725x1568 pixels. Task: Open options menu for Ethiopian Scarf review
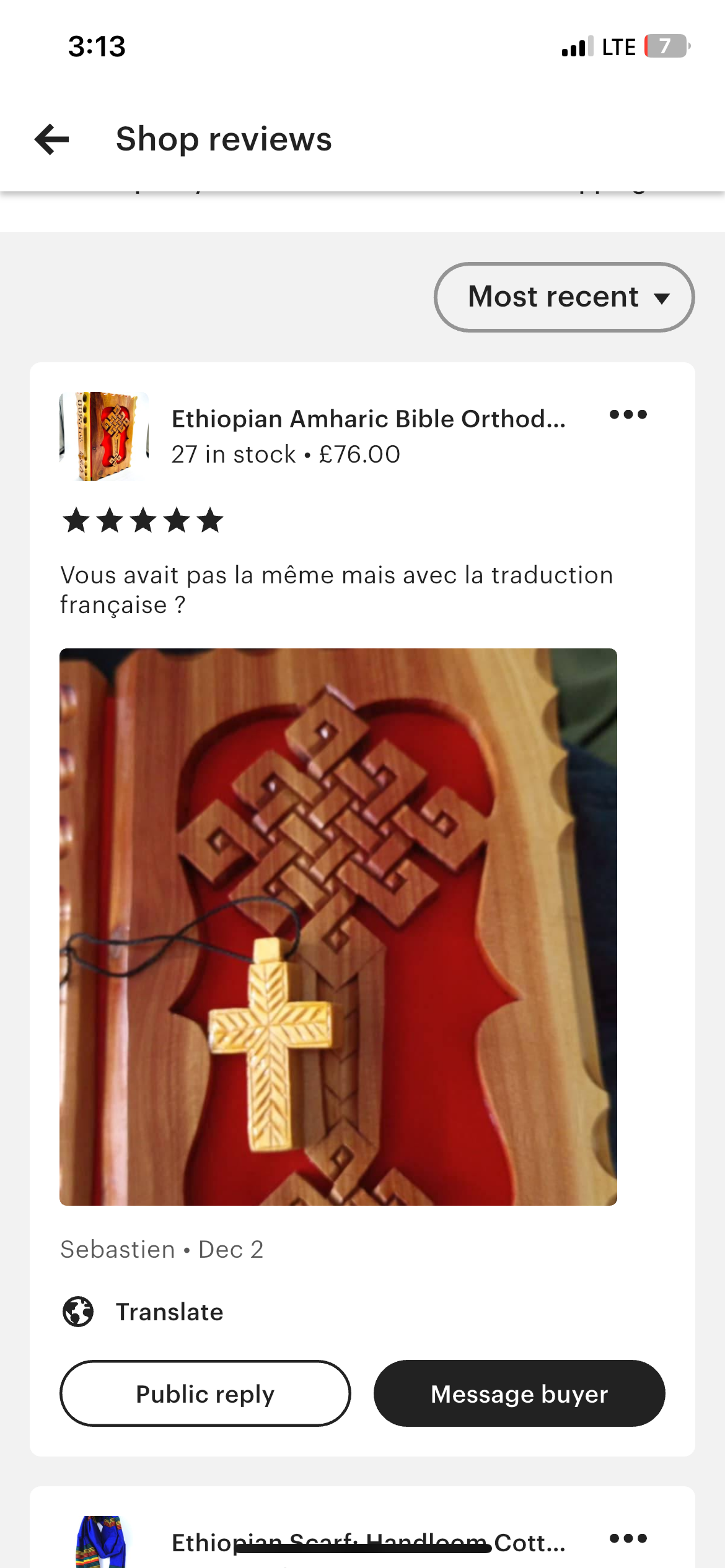tap(628, 1538)
